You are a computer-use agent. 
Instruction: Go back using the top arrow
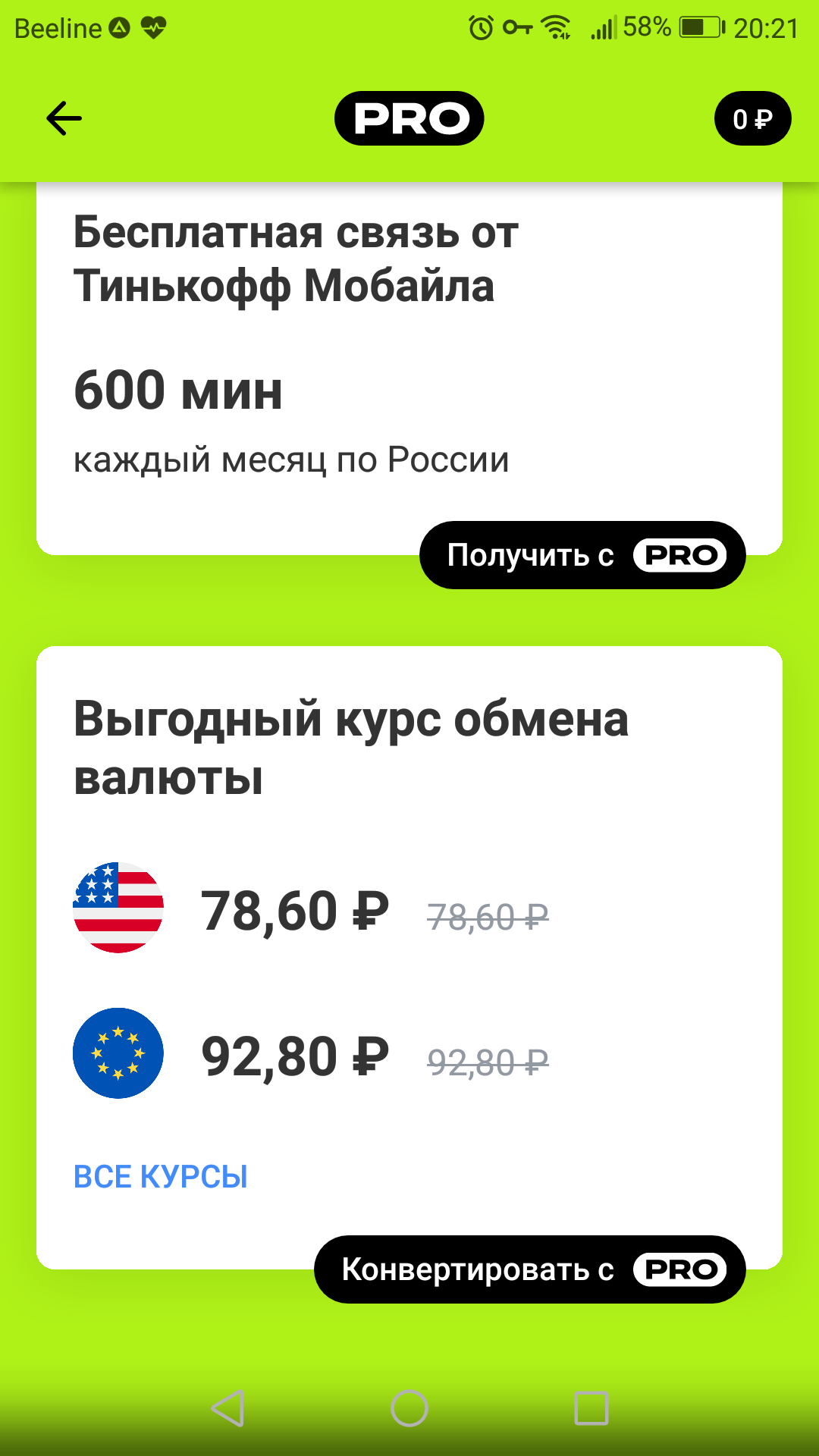(64, 118)
